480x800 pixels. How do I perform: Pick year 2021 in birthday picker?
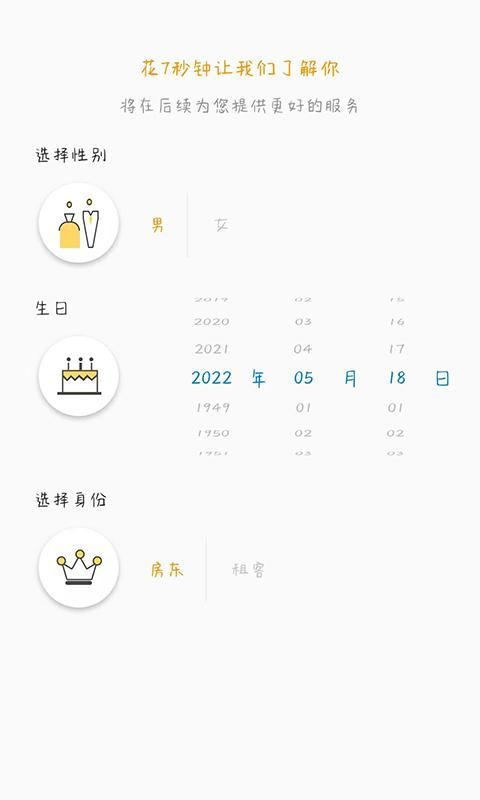pos(212,349)
